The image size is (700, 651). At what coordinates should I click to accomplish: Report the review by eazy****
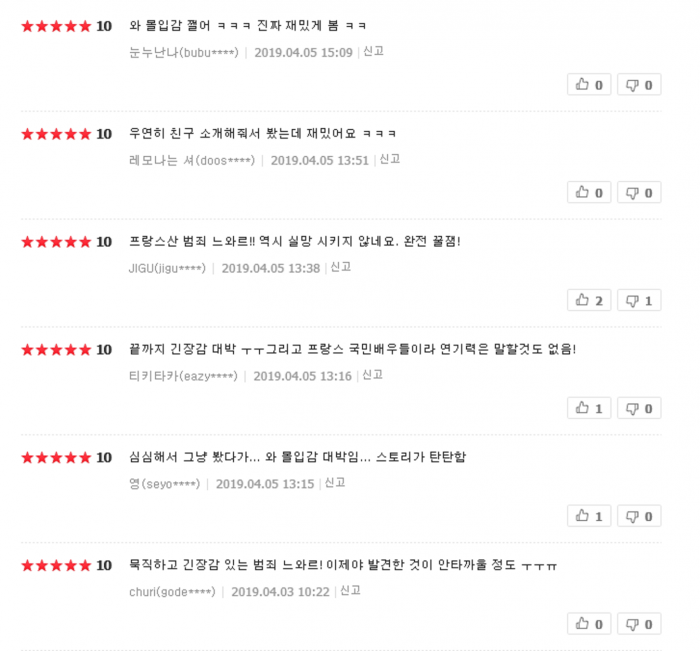(x=373, y=375)
